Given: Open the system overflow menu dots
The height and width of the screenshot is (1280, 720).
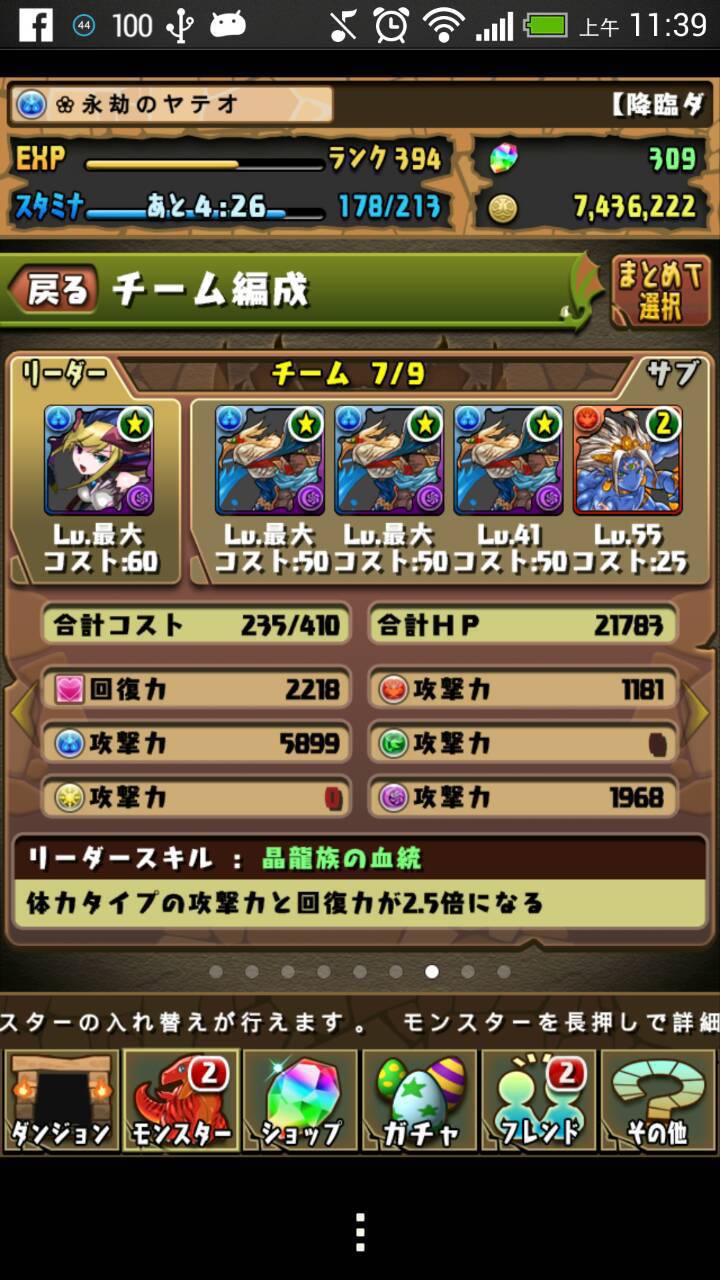Looking at the screenshot, I should [360, 1233].
